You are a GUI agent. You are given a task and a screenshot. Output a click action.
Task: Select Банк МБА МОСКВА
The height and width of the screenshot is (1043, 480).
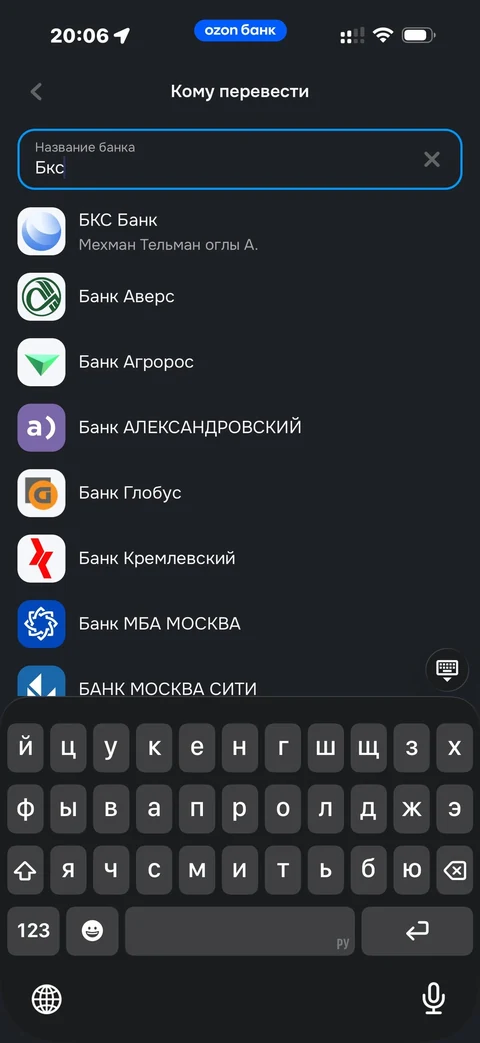pos(240,624)
